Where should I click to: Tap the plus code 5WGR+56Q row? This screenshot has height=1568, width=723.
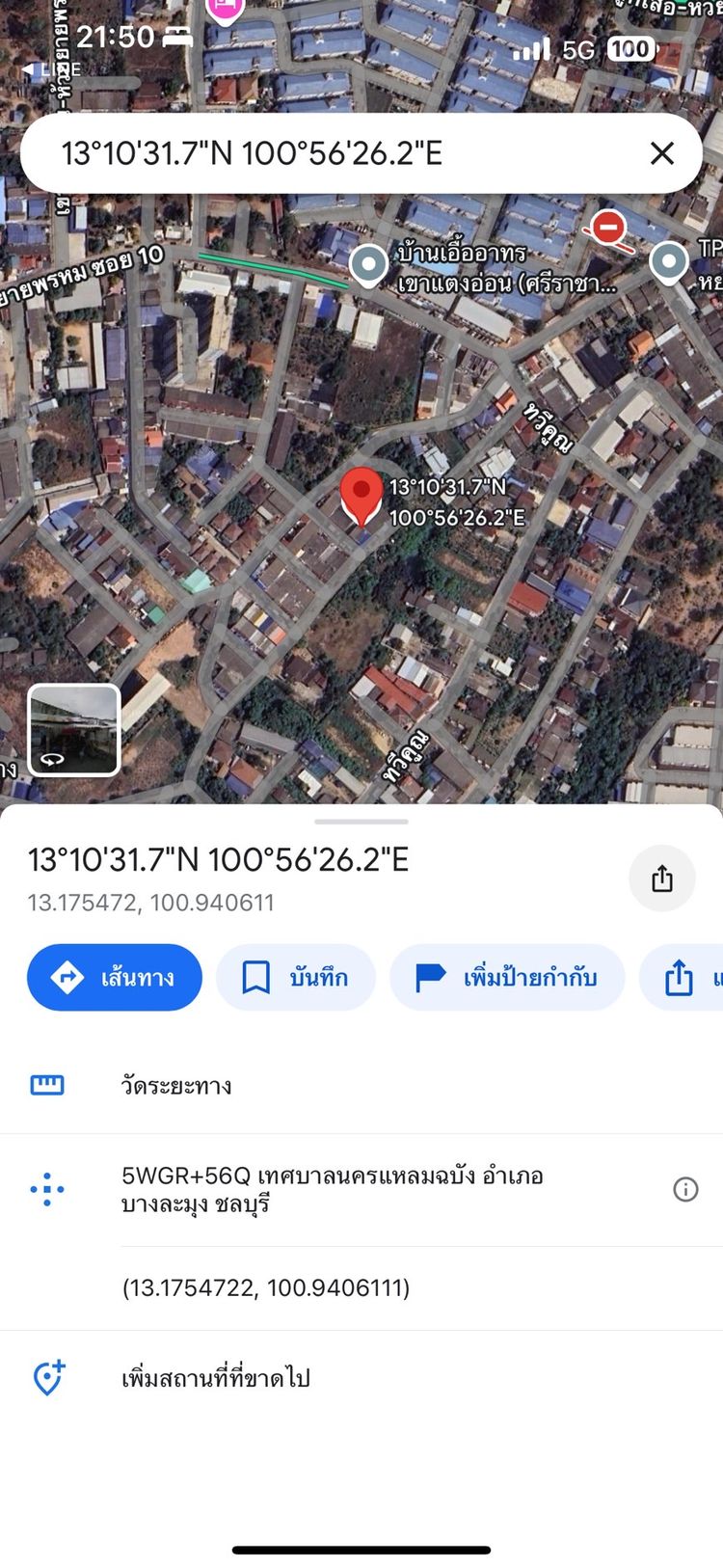click(x=332, y=1189)
